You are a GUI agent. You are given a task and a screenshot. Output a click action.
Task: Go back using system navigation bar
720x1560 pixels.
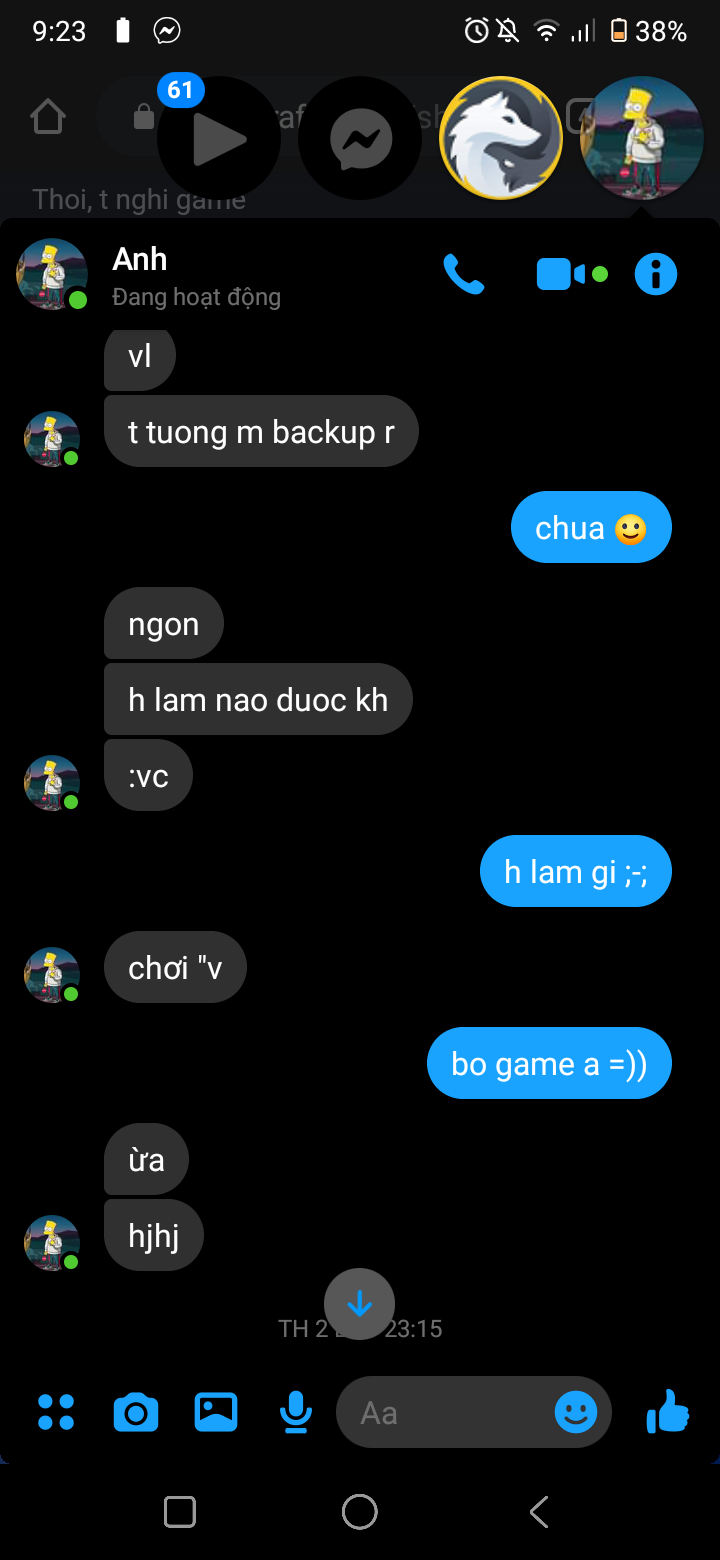(x=539, y=1512)
